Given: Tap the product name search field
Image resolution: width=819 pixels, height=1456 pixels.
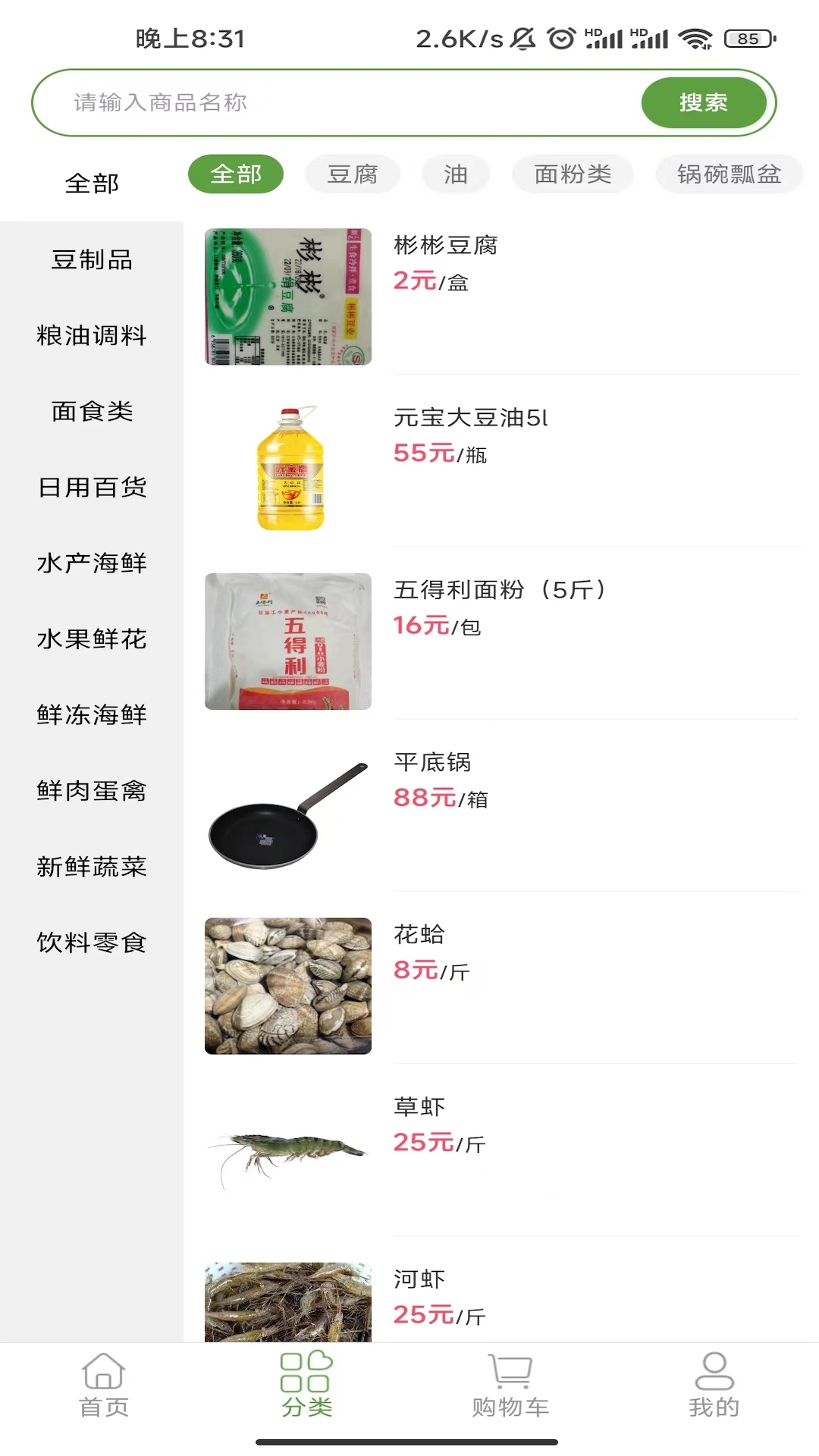Looking at the screenshot, I should (x=334, y=103).
